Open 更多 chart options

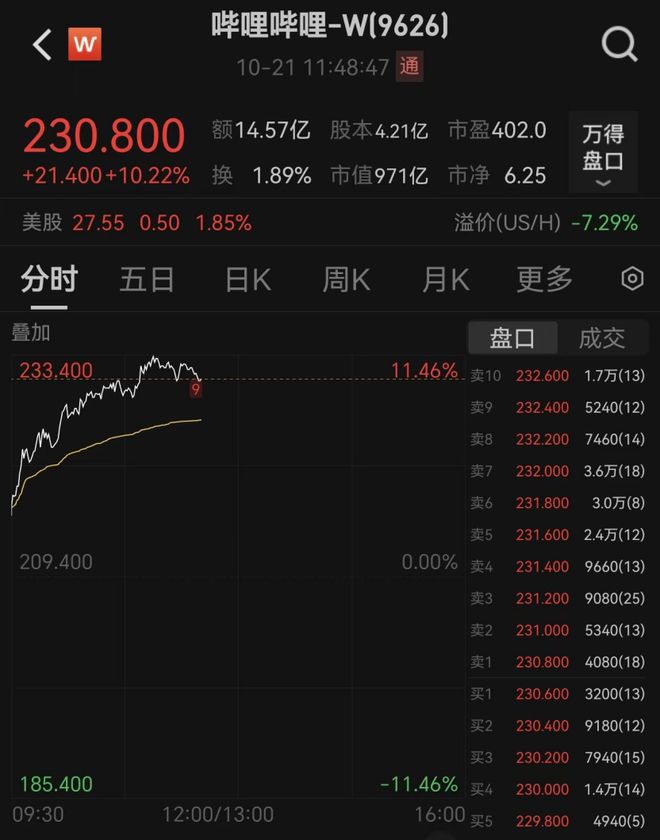(x=544, y=279)
